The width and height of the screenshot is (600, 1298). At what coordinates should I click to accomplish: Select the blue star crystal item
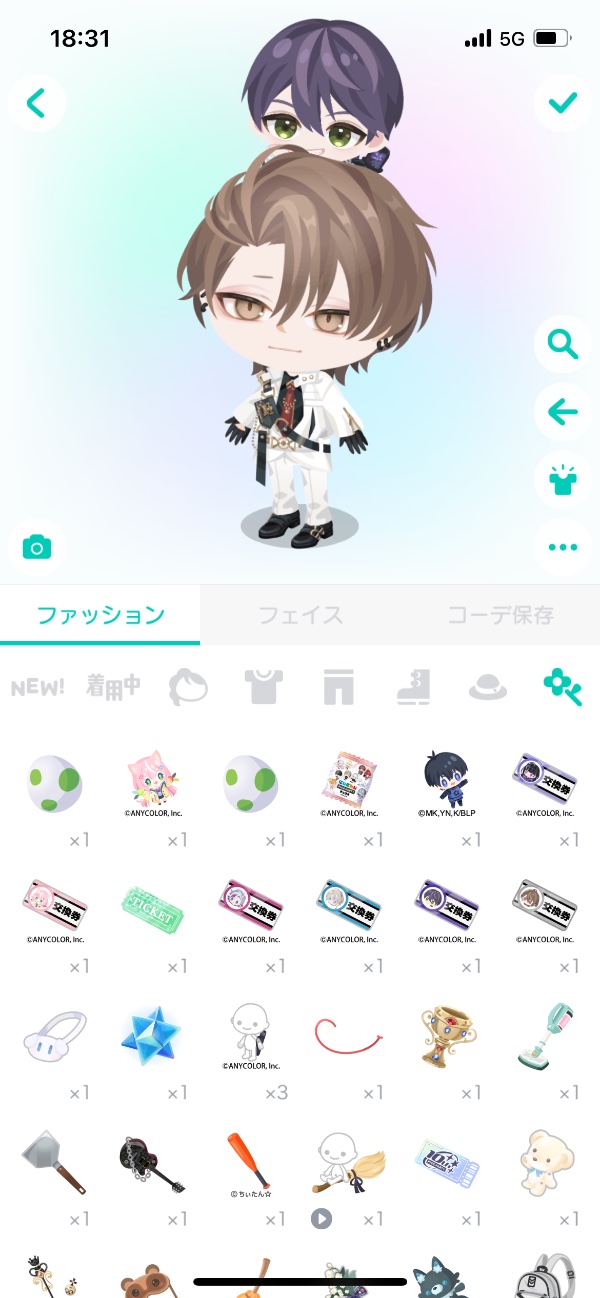pos(152,1036)
